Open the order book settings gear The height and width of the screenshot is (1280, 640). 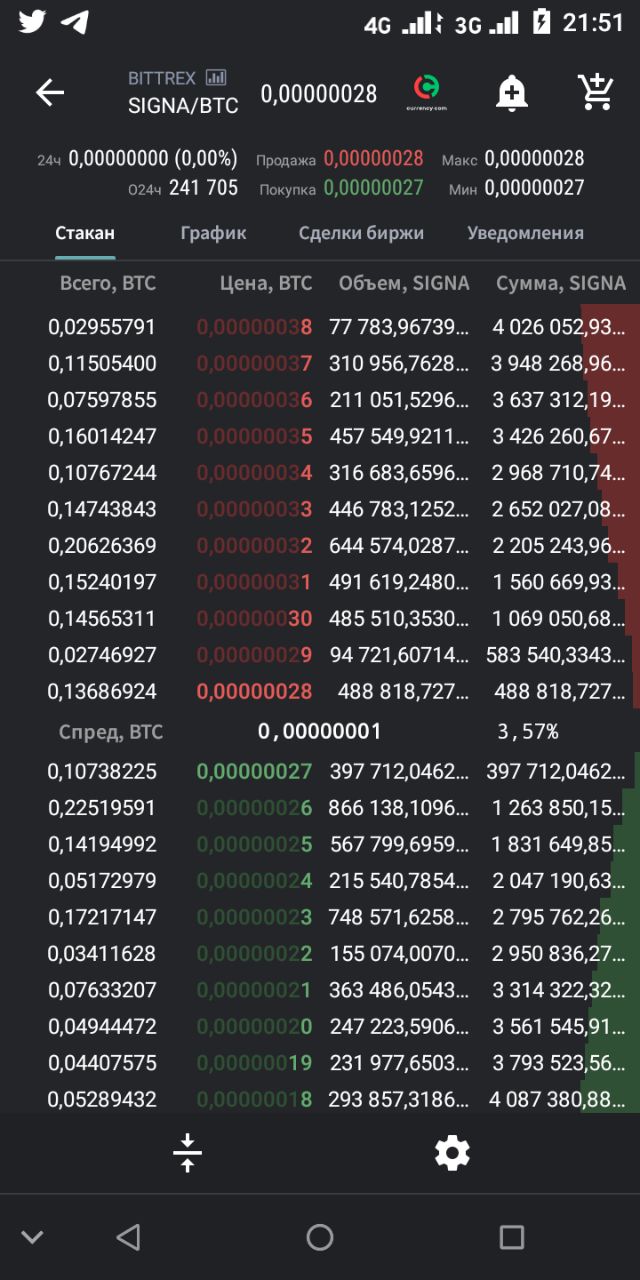pyautogui.click(x=452, y=1153)
